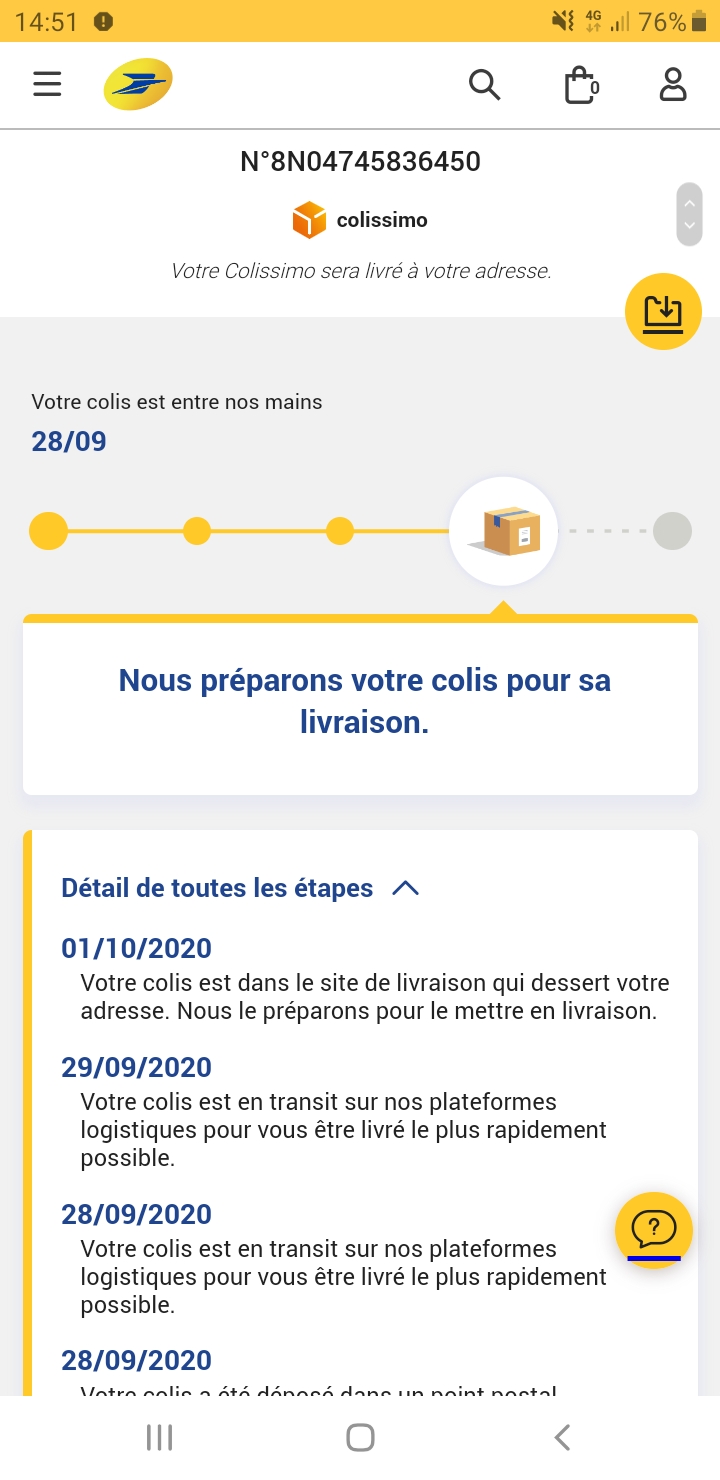Tap the yellow download tracking button
Image resolution: width=720 pixels, height=1480 pixels.
(x=663, y=311)
